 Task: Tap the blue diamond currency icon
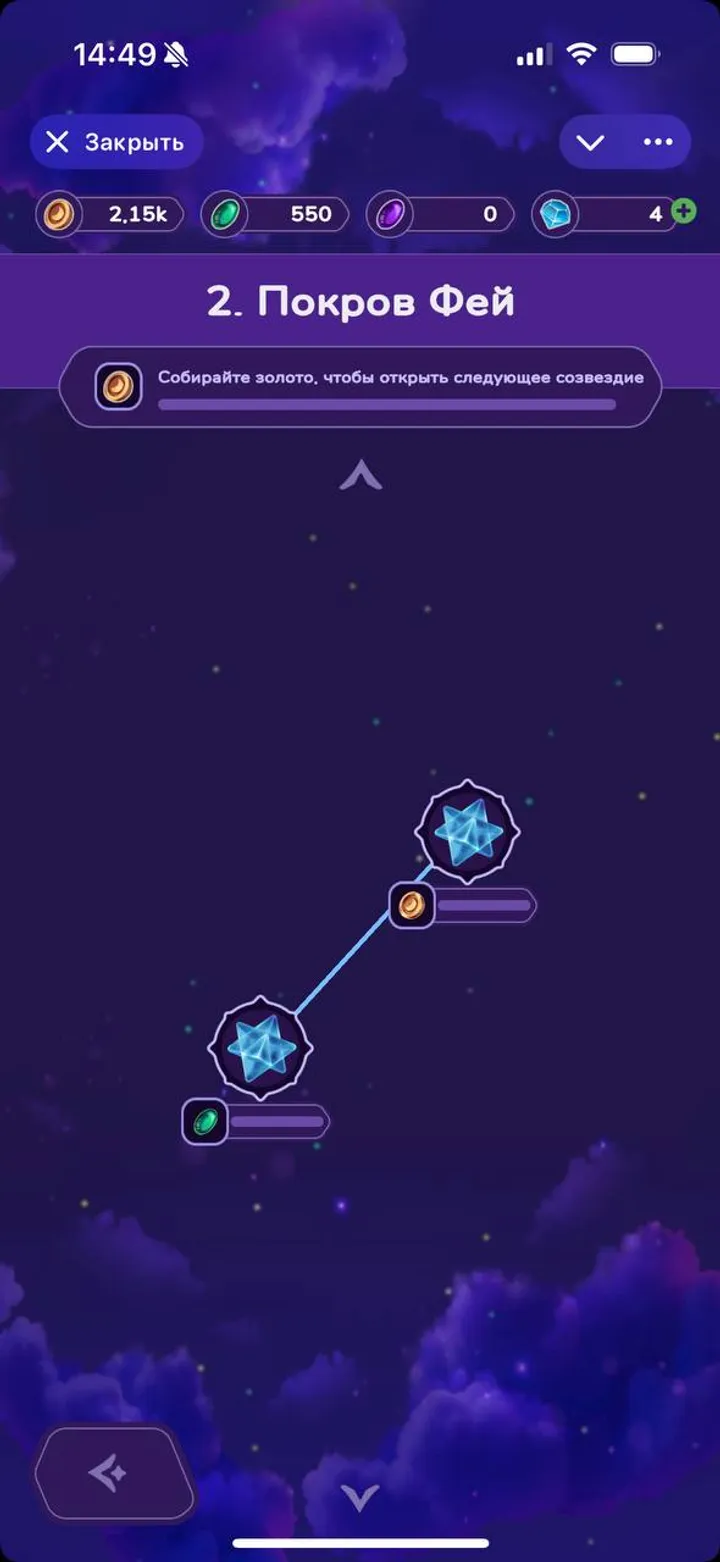[x=558, y=215]
